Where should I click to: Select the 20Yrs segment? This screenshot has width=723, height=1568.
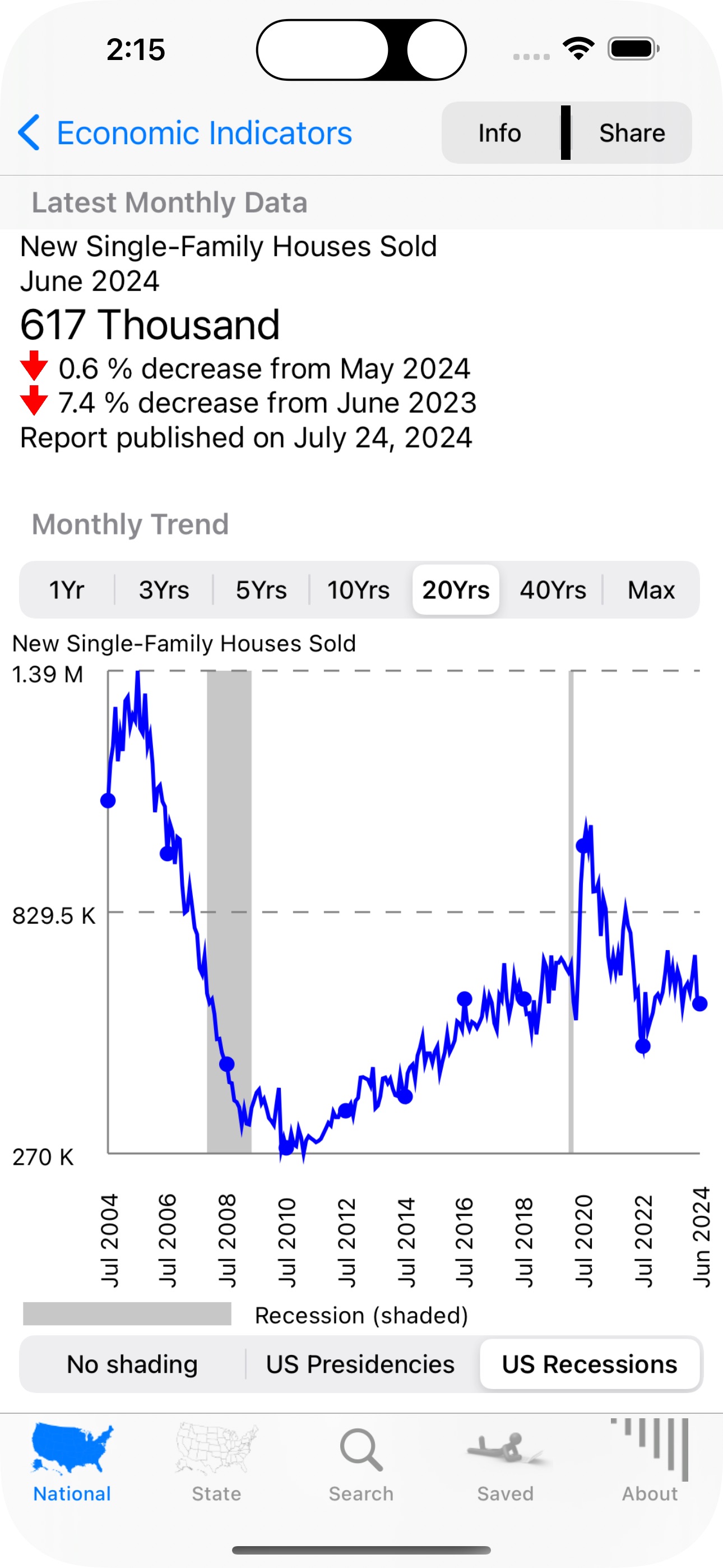point(456,590)
